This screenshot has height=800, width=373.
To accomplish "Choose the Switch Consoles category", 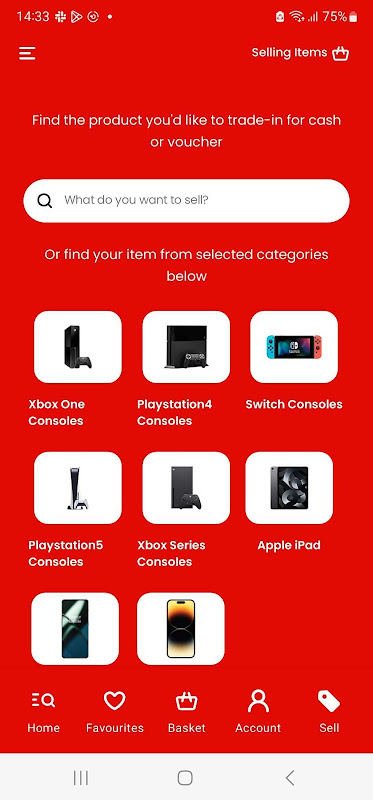I will point(294,347).
